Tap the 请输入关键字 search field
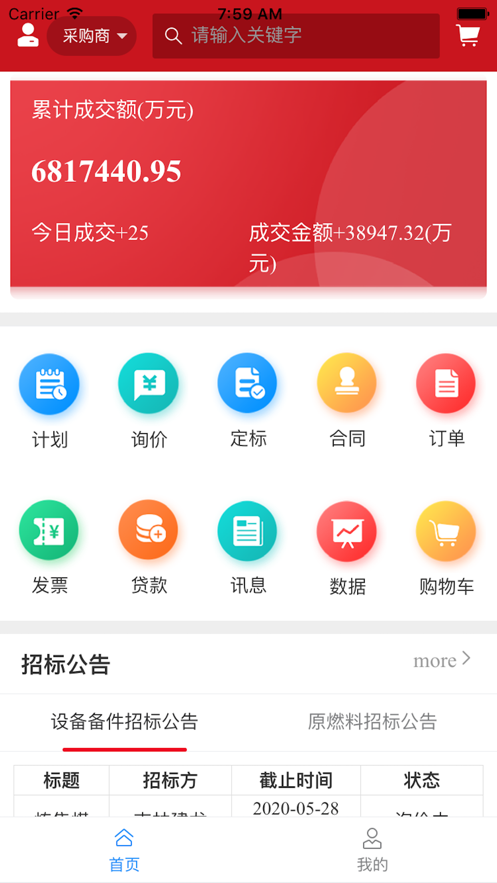The height and width of the screenshot is (883, 497). [x=295, y=36]
